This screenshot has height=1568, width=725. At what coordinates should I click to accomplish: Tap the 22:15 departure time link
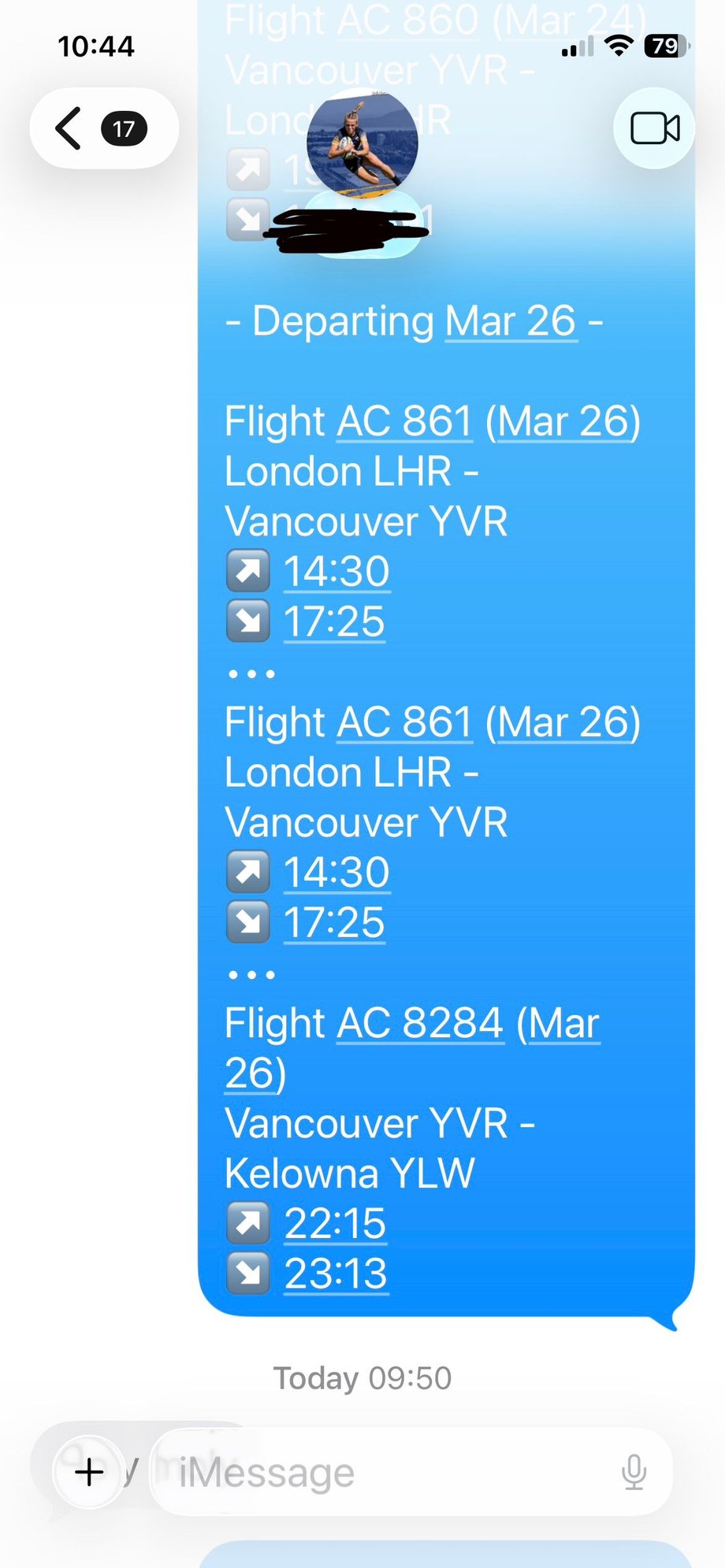click(335, 1223)
